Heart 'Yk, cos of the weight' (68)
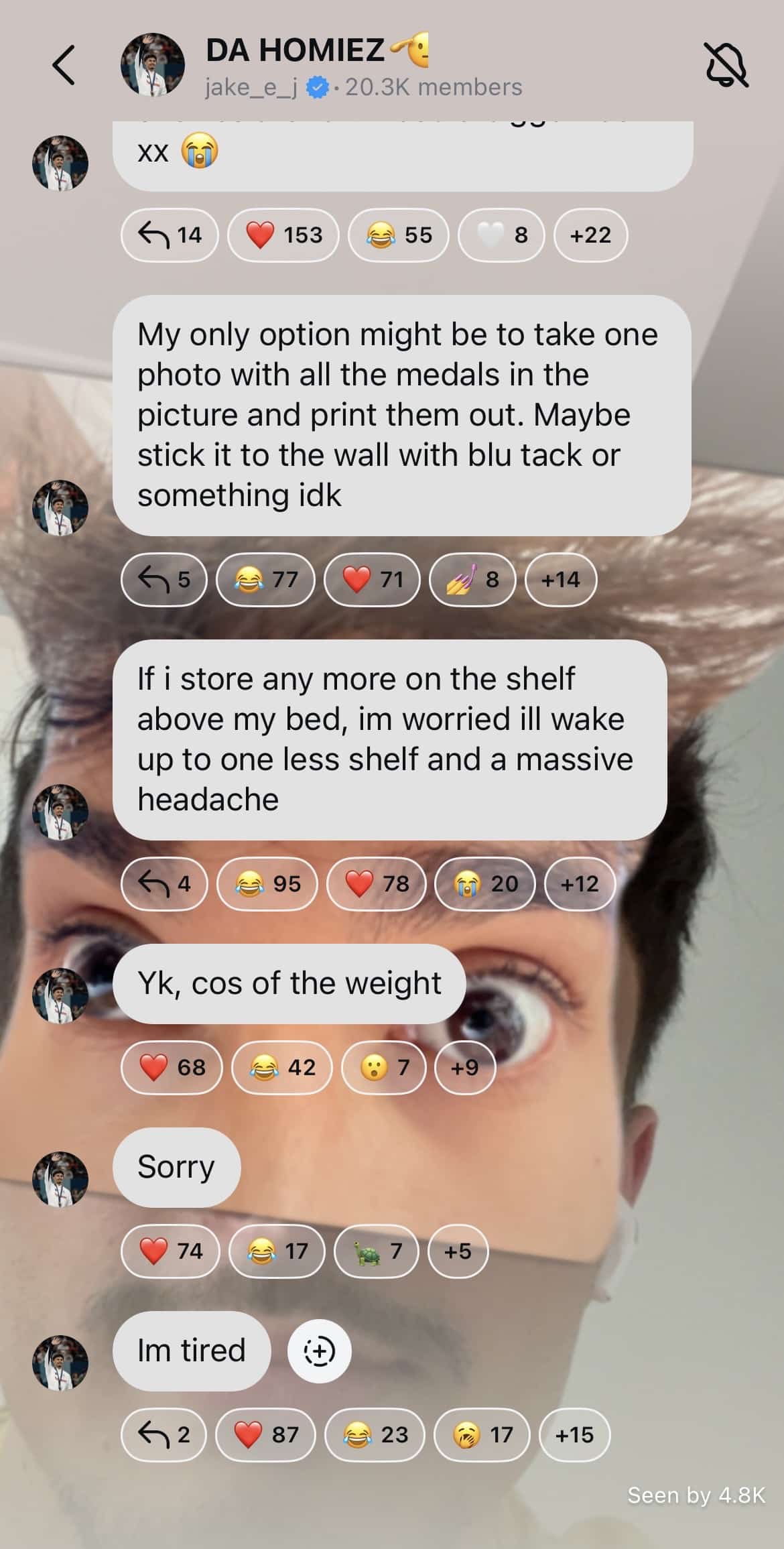The width and height of the screenshot is (784, 1549). point(172,1067)
